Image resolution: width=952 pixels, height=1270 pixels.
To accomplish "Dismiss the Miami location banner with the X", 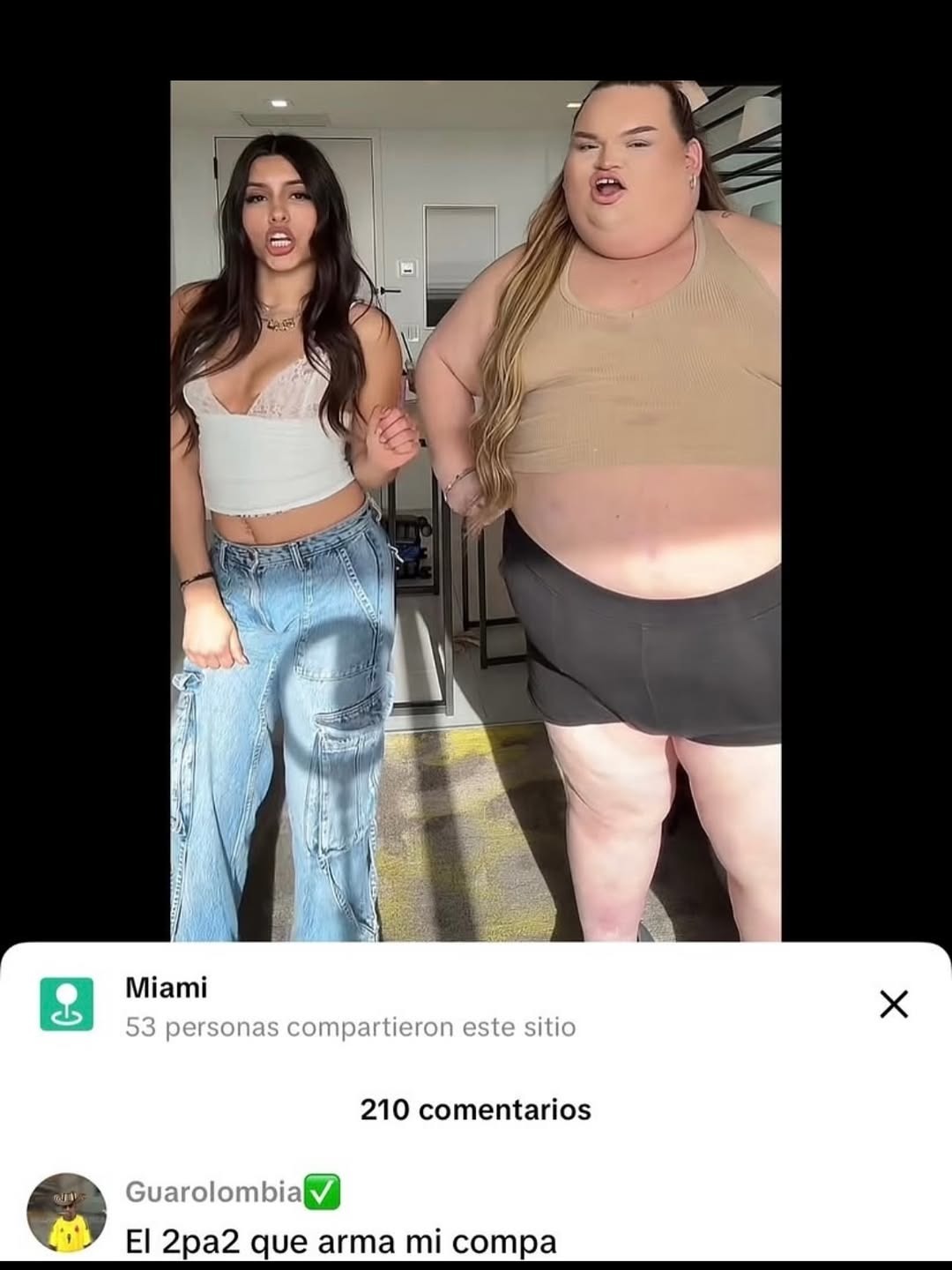I will pyautogui.click(x=896, y=1003).
